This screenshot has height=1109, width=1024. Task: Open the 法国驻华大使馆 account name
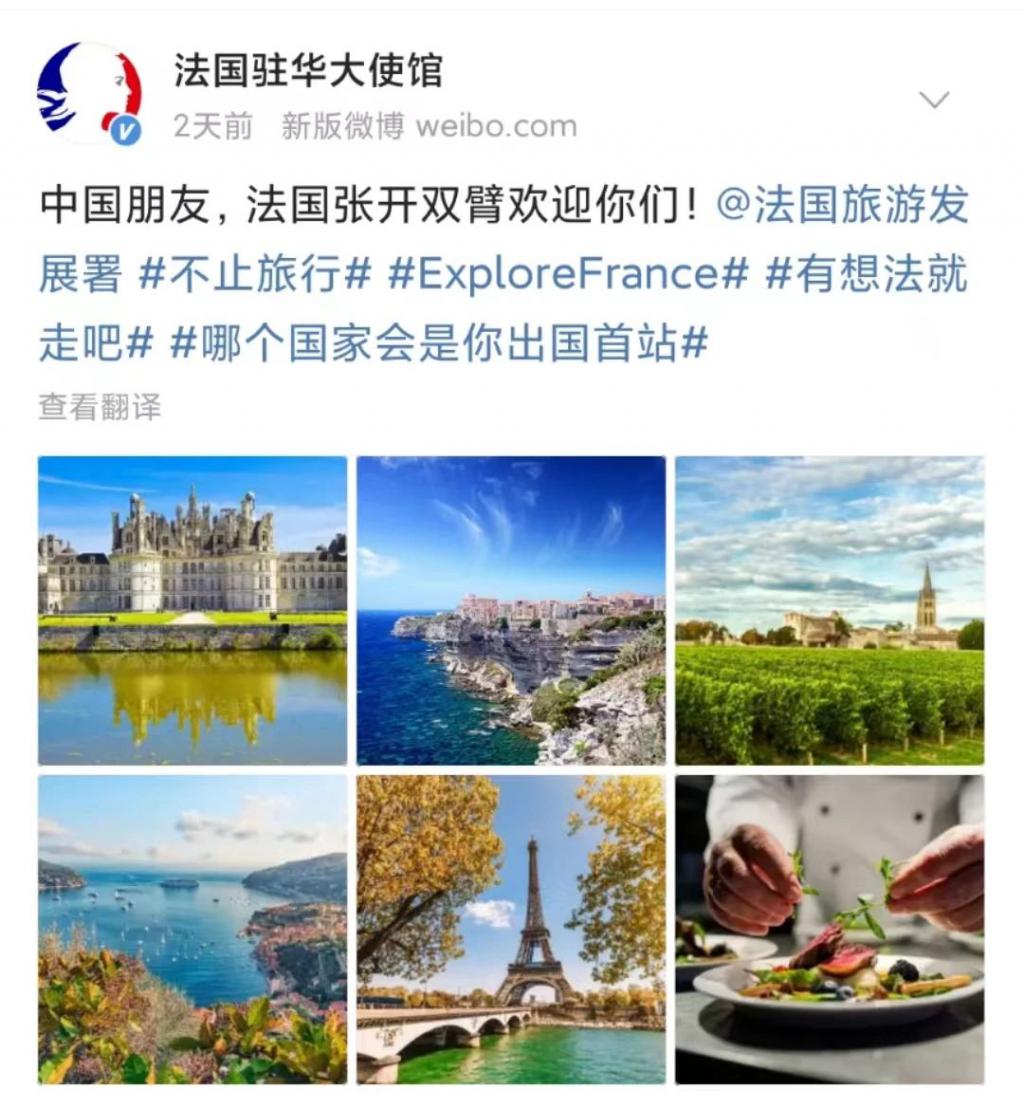pyautogui.click(x=308, y=71)
